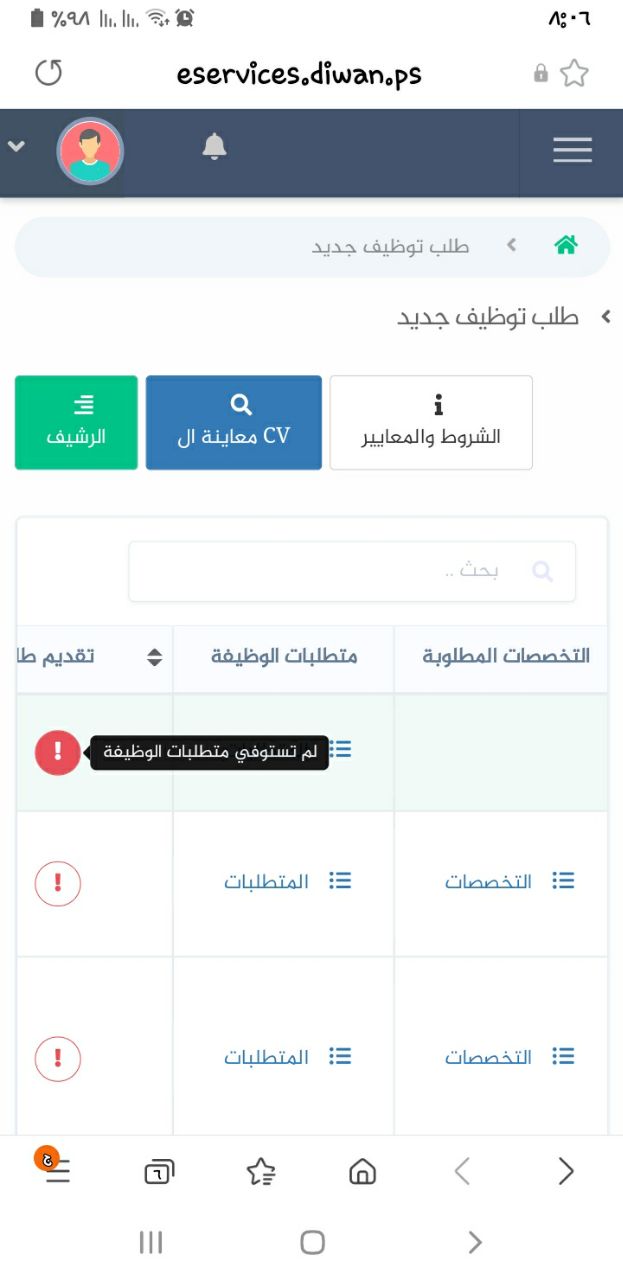This screenshot has width=623, height=1280.
Task: Go to the browser home page
Action: 362,1171
